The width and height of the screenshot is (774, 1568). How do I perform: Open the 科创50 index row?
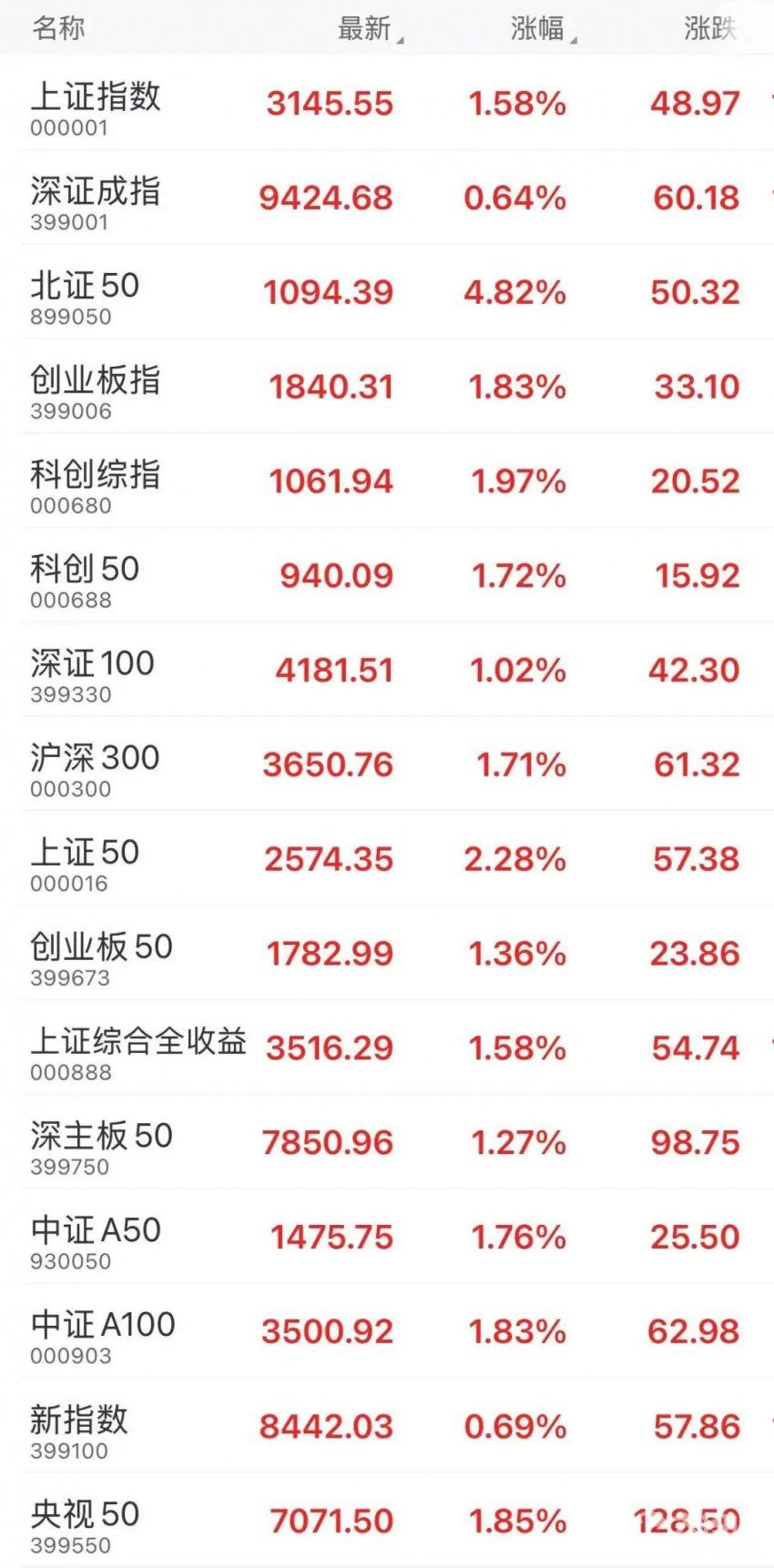[x=387, y=576]
